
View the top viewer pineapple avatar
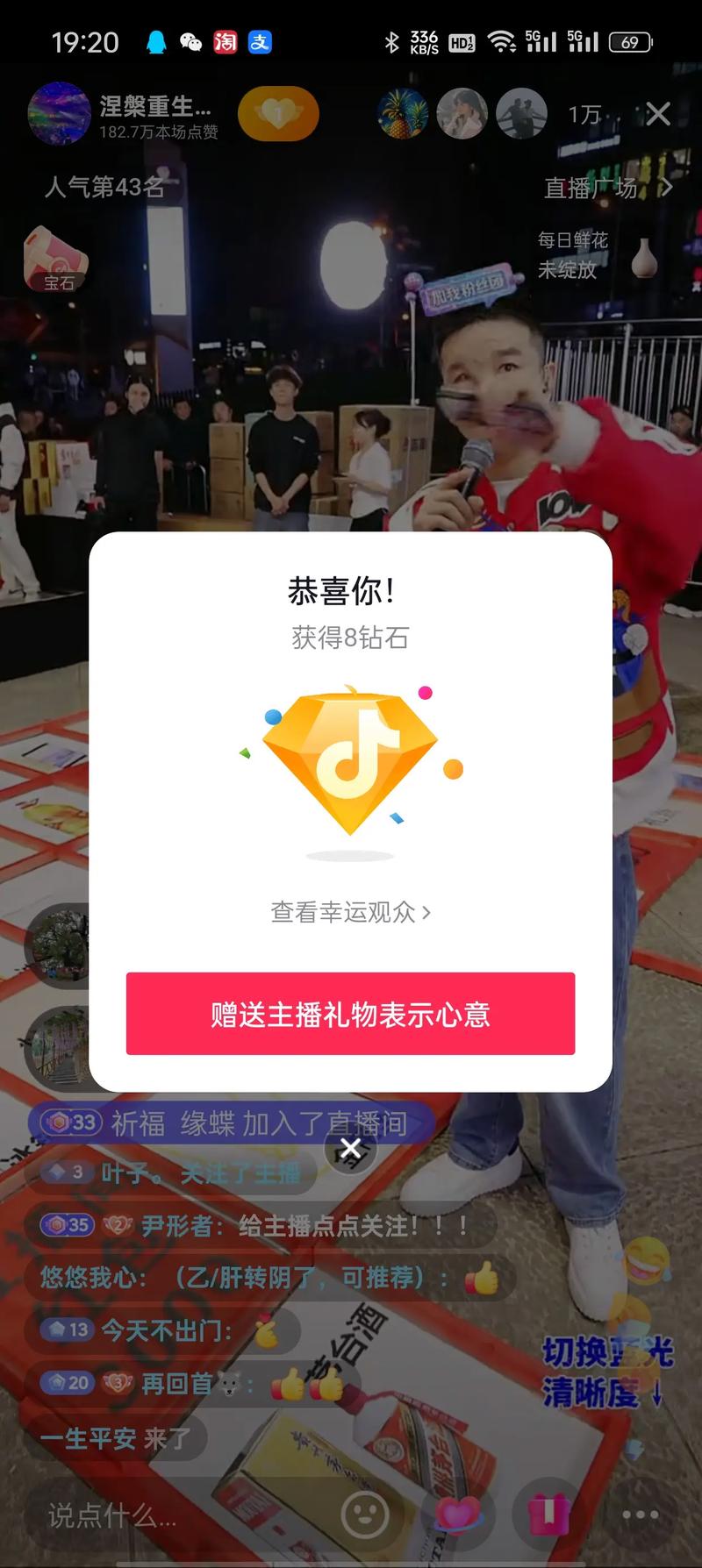point(402,114)
